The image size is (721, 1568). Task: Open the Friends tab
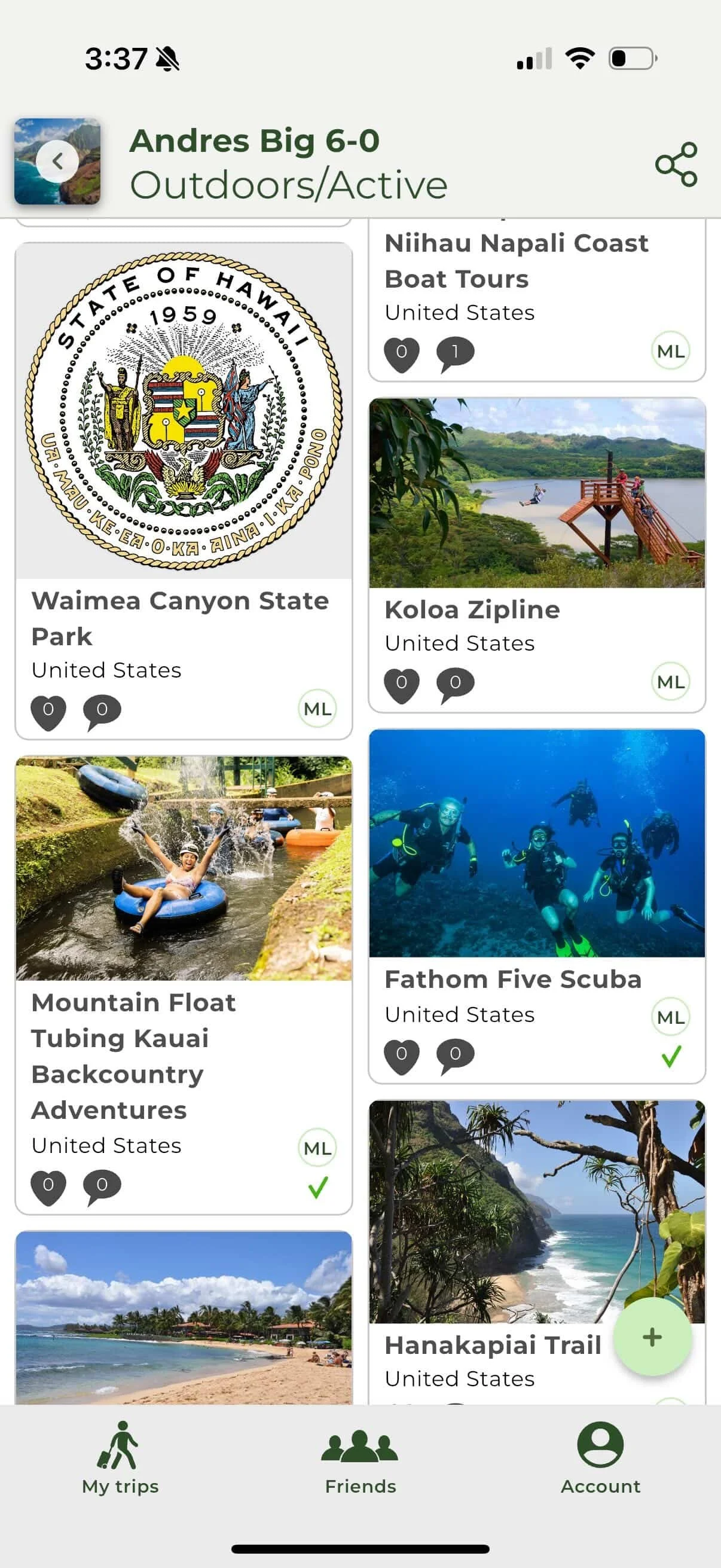[x=360, y=1457]
